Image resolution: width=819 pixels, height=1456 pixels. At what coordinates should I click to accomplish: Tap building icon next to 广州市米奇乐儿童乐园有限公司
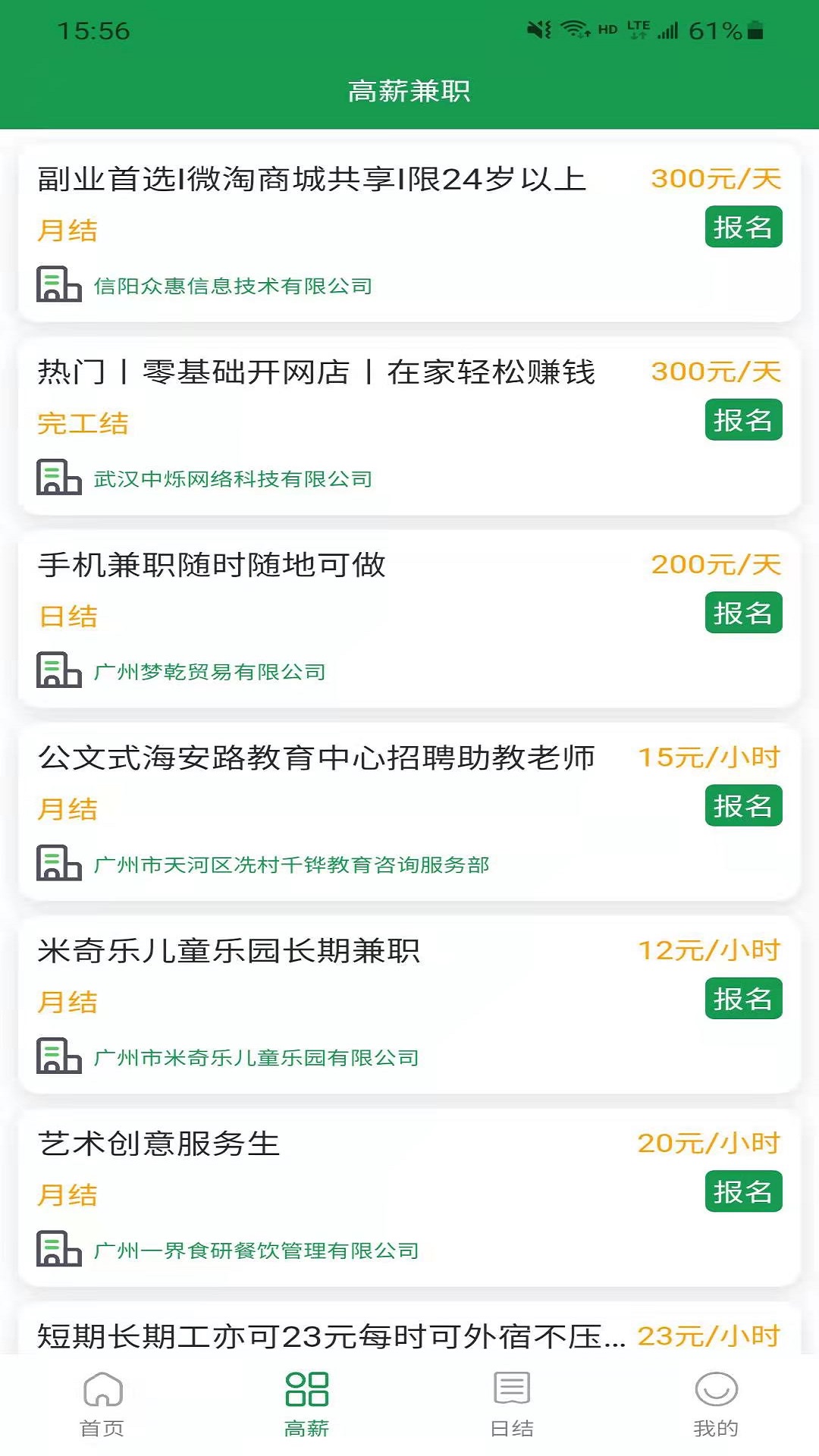point(59,1056)
